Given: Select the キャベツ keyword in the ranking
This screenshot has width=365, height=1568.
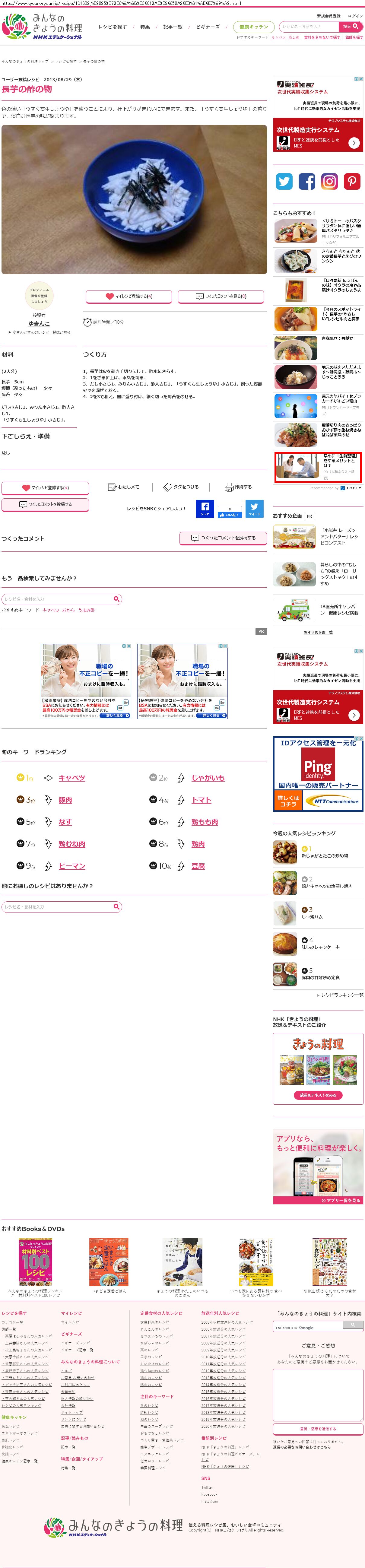Looking at the screenshot, I should point(72,778).
